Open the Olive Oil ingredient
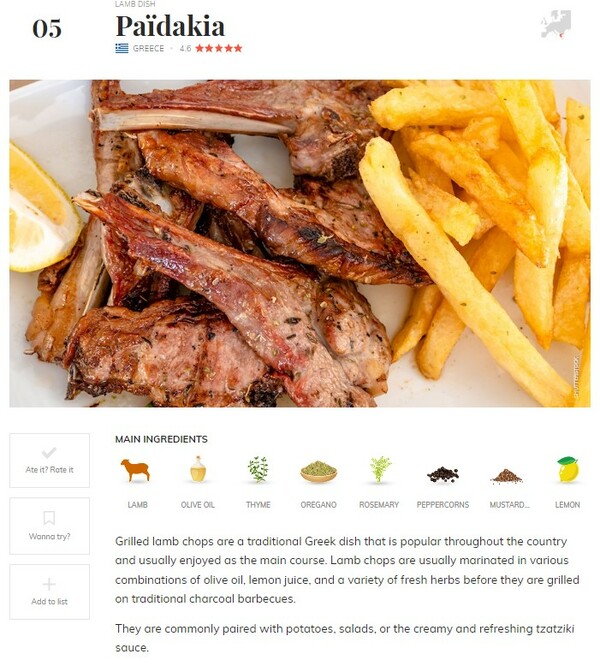 tap(198, 478)
